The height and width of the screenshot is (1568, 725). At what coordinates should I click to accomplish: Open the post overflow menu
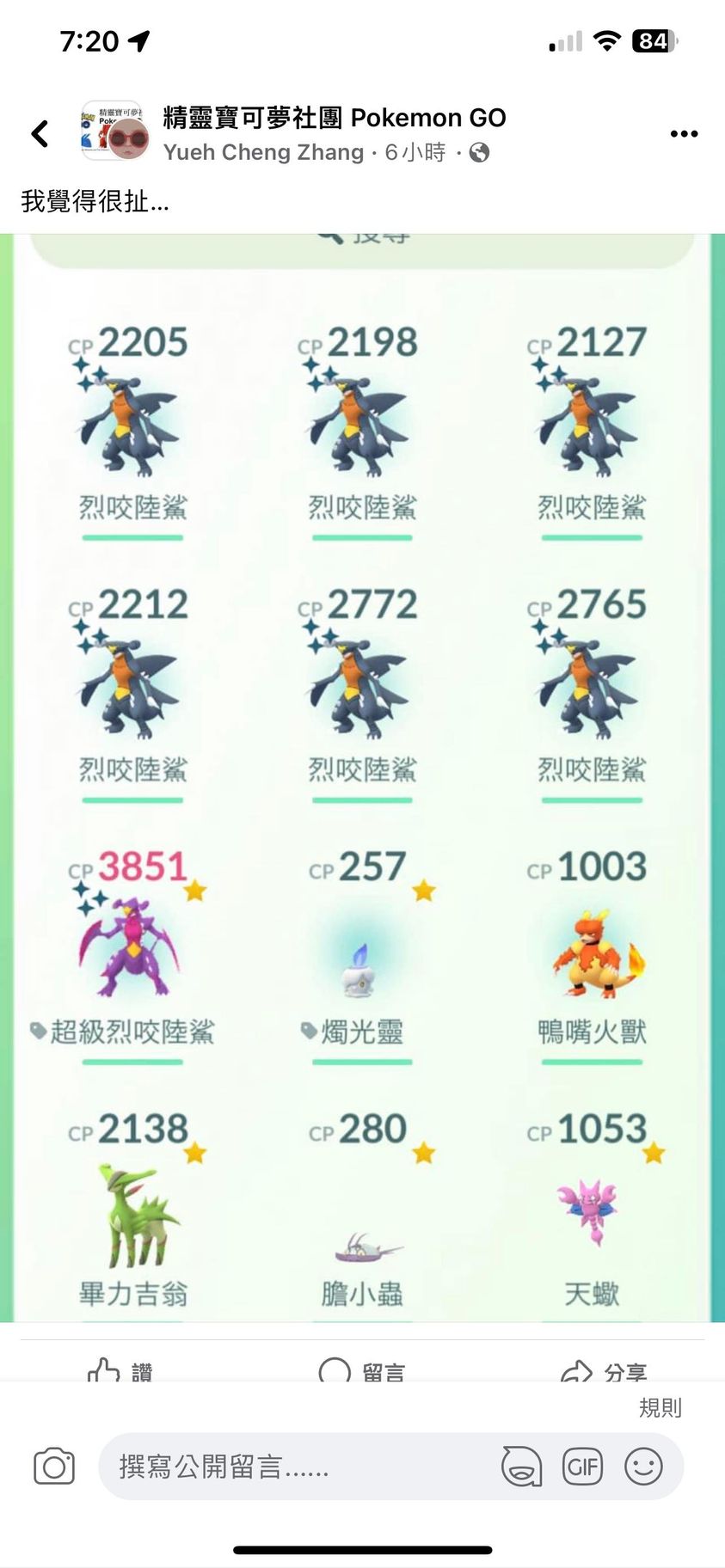684,134
